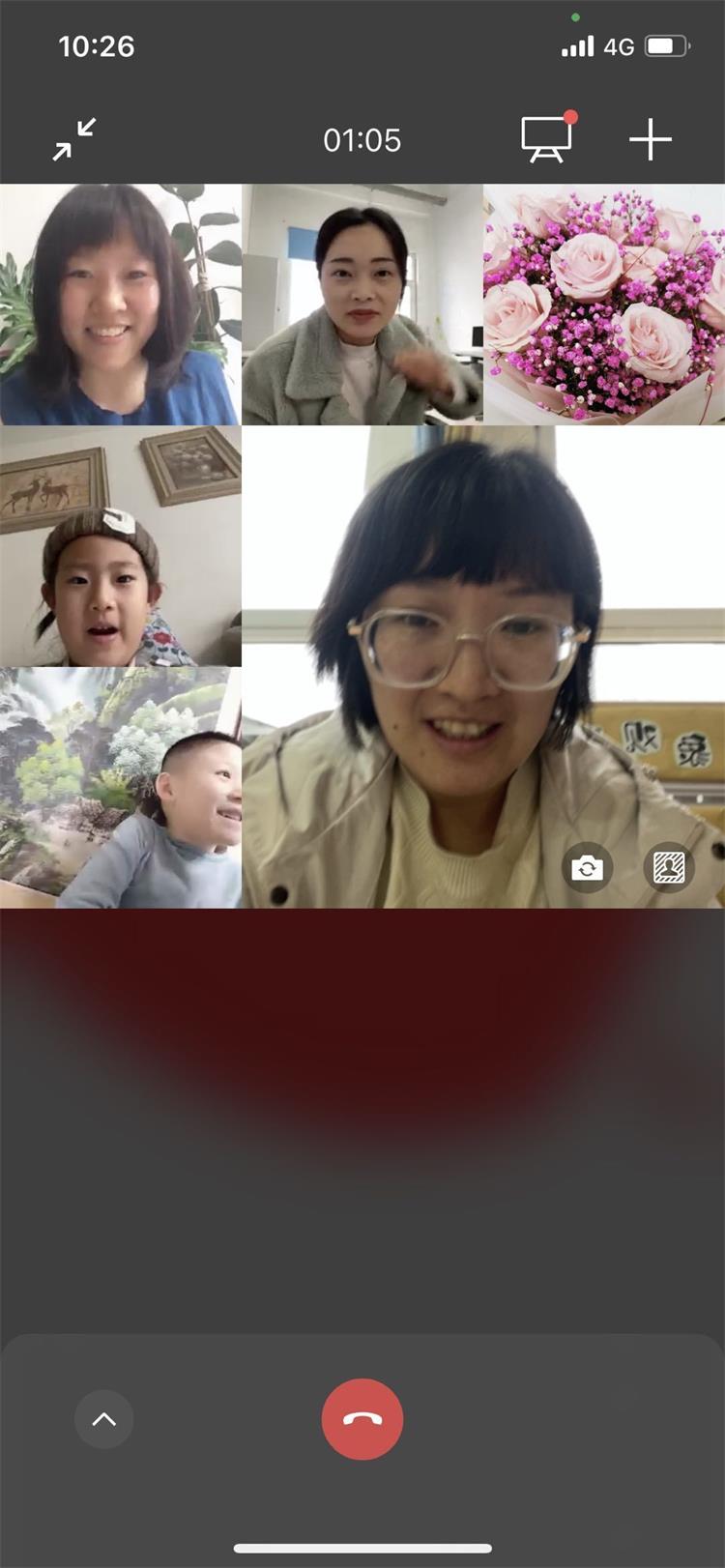Add a participant with the plus icon
Viewport: 725px width, 1568px height.
651,139
